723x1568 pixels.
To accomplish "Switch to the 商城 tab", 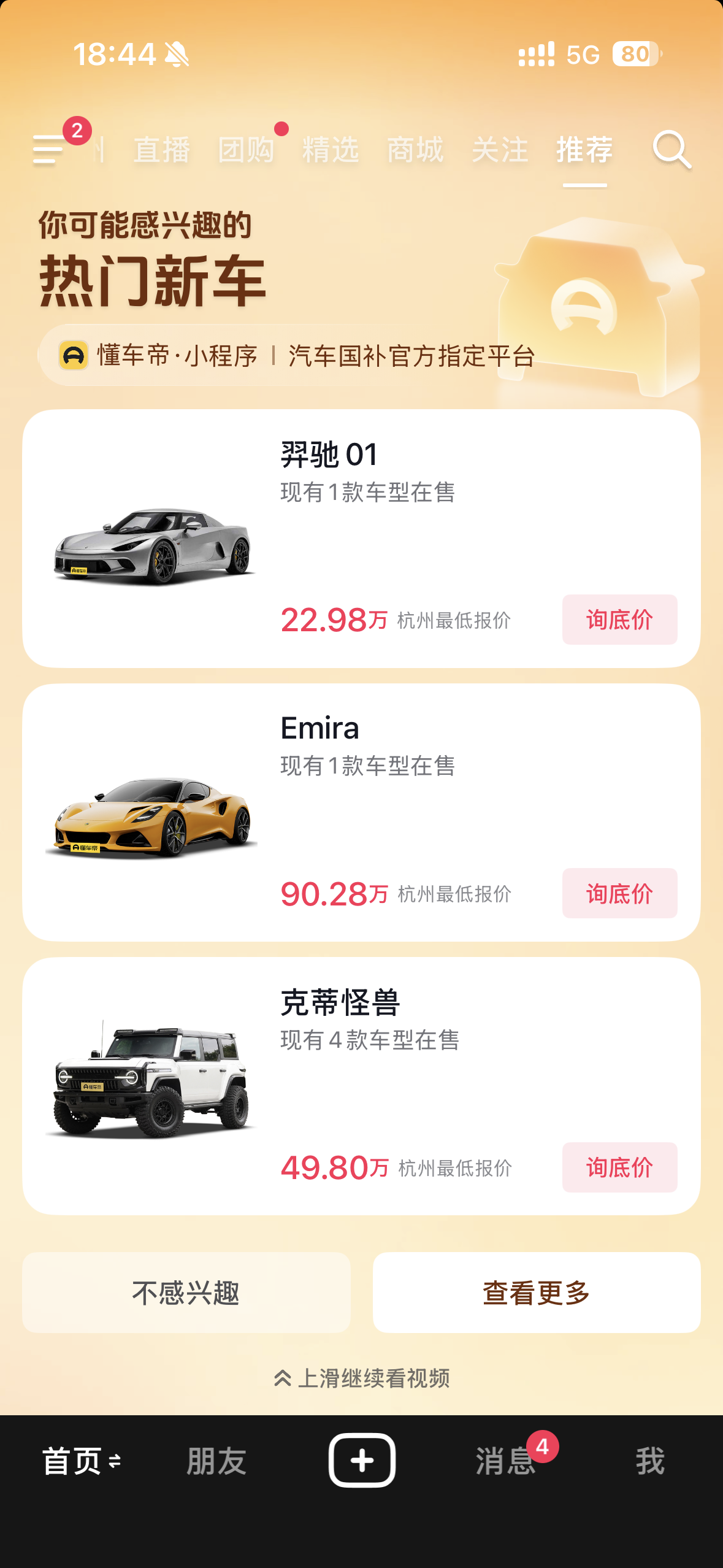I will [415, 150].
